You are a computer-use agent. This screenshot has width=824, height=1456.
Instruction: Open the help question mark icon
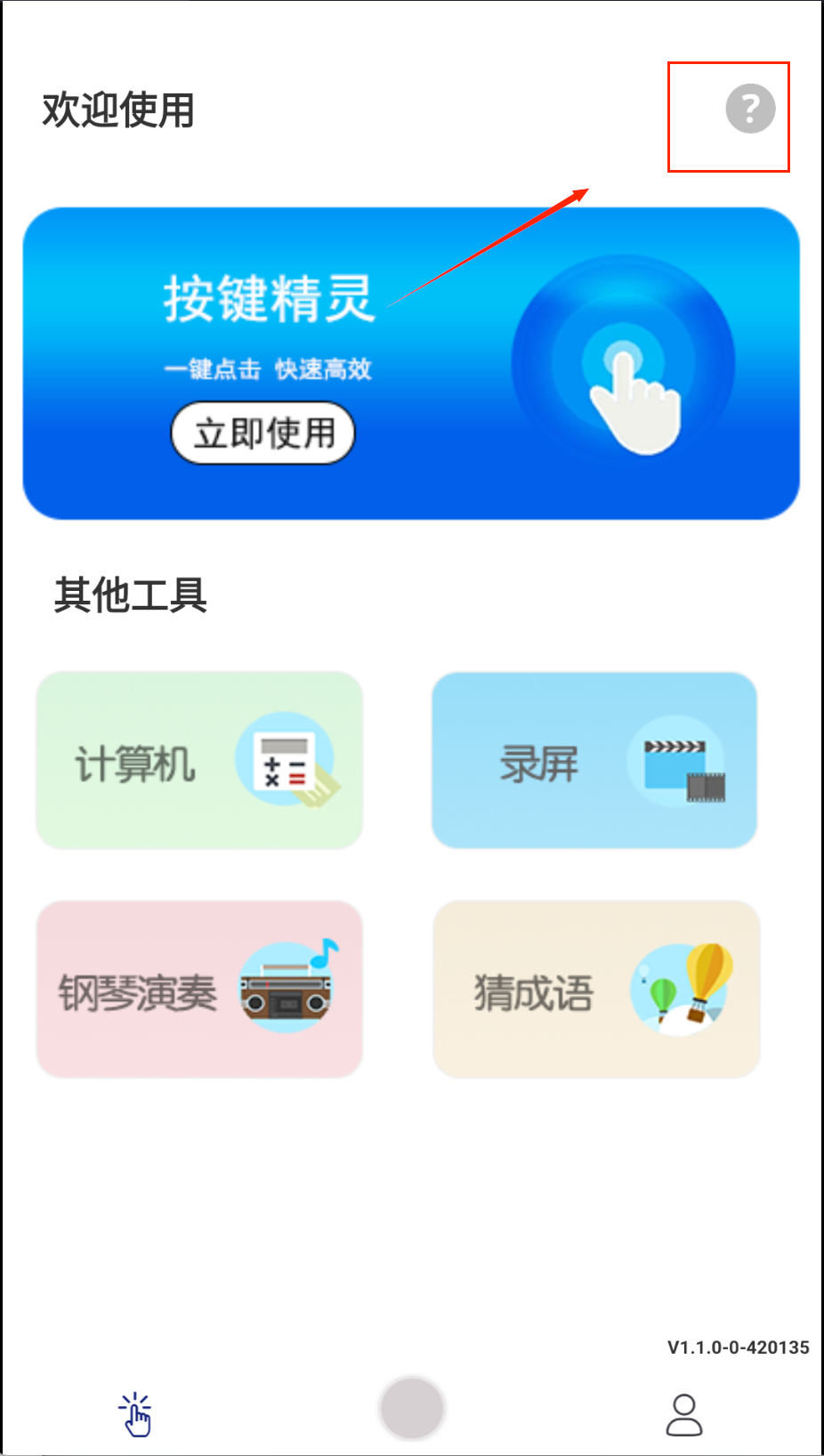[x=750, y=109]
